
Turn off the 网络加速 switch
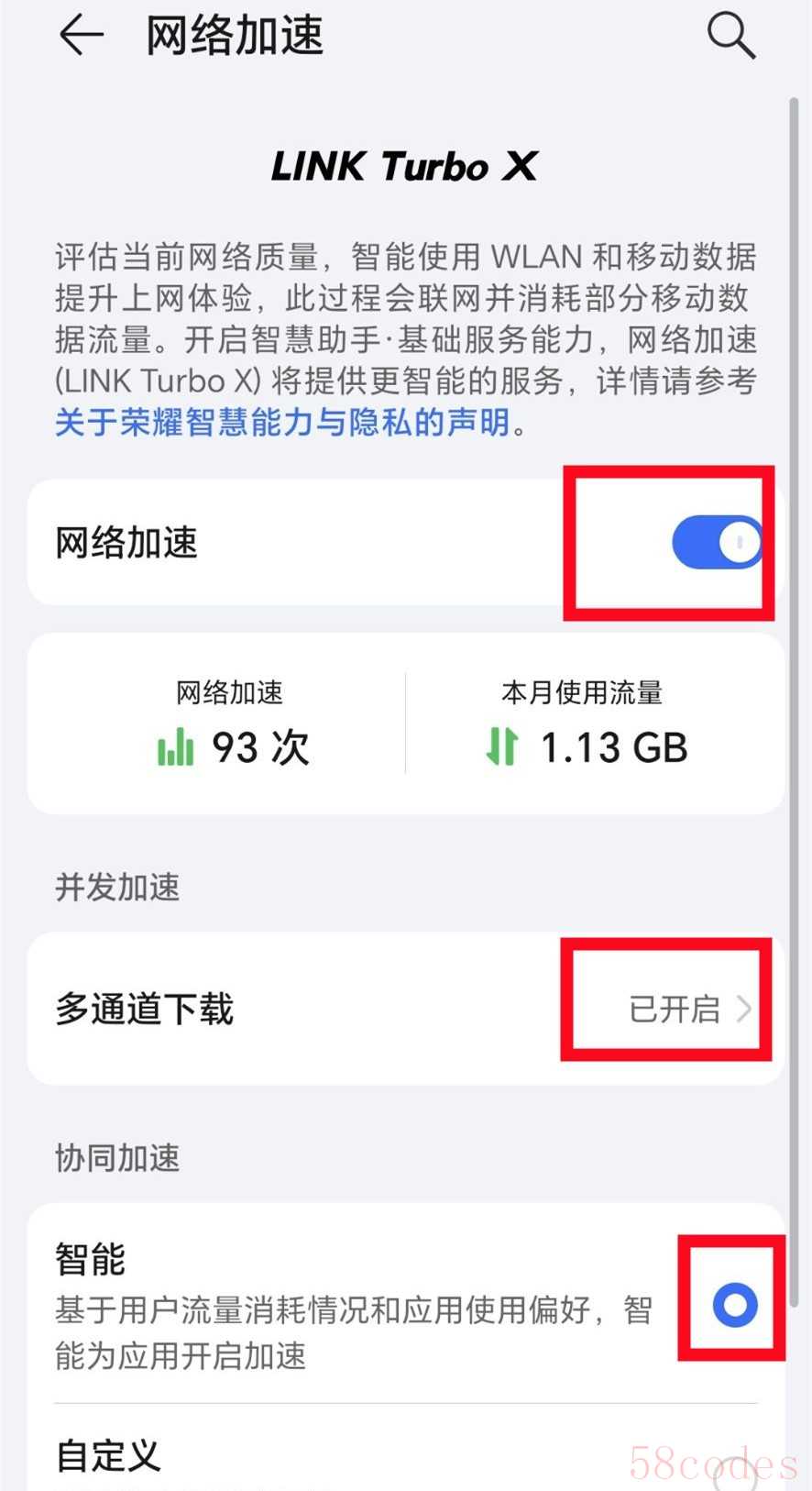(x=717, y=542)
